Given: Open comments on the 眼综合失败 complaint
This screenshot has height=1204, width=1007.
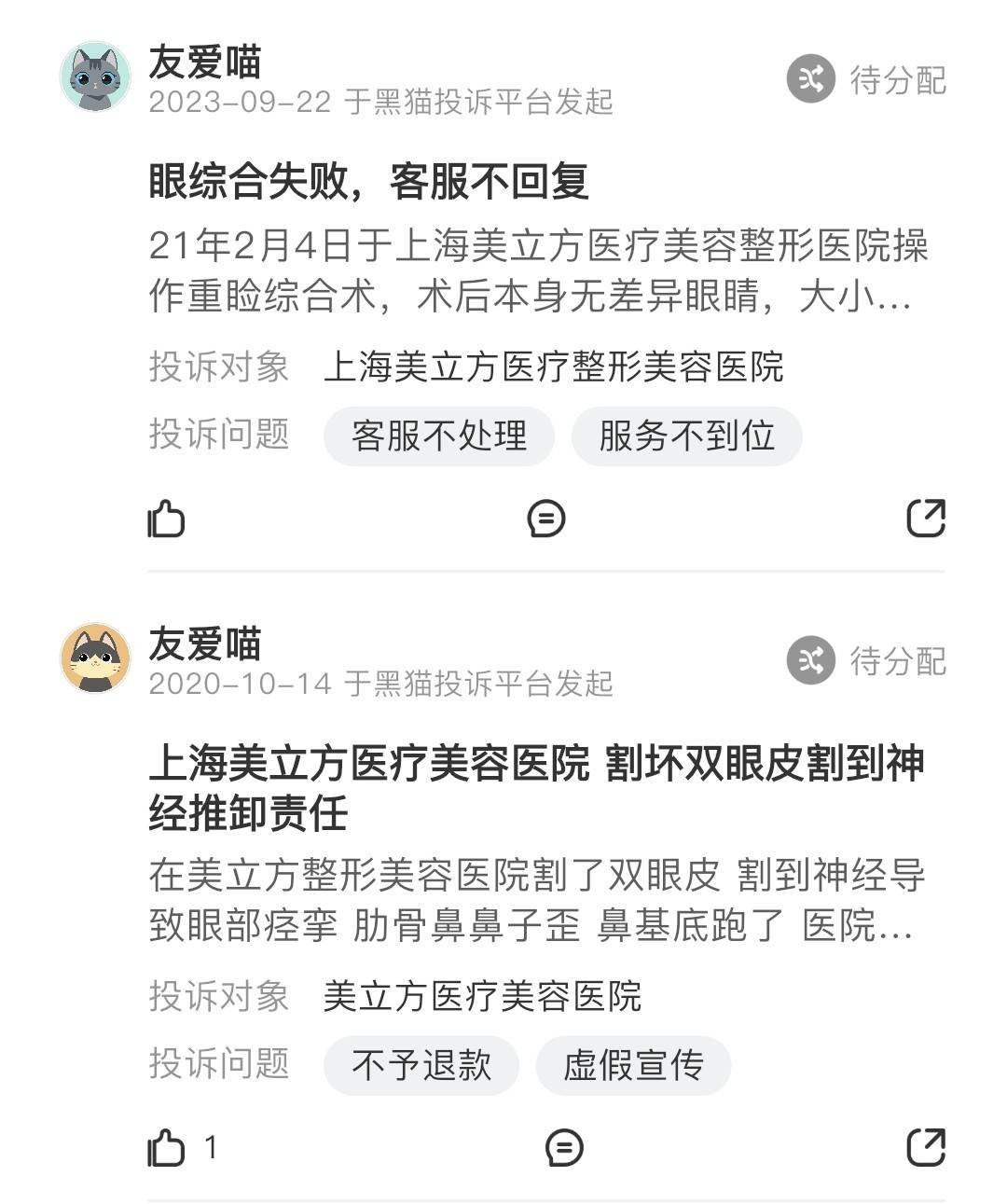Looking at the screenshot, I should [x=545, y=519].
